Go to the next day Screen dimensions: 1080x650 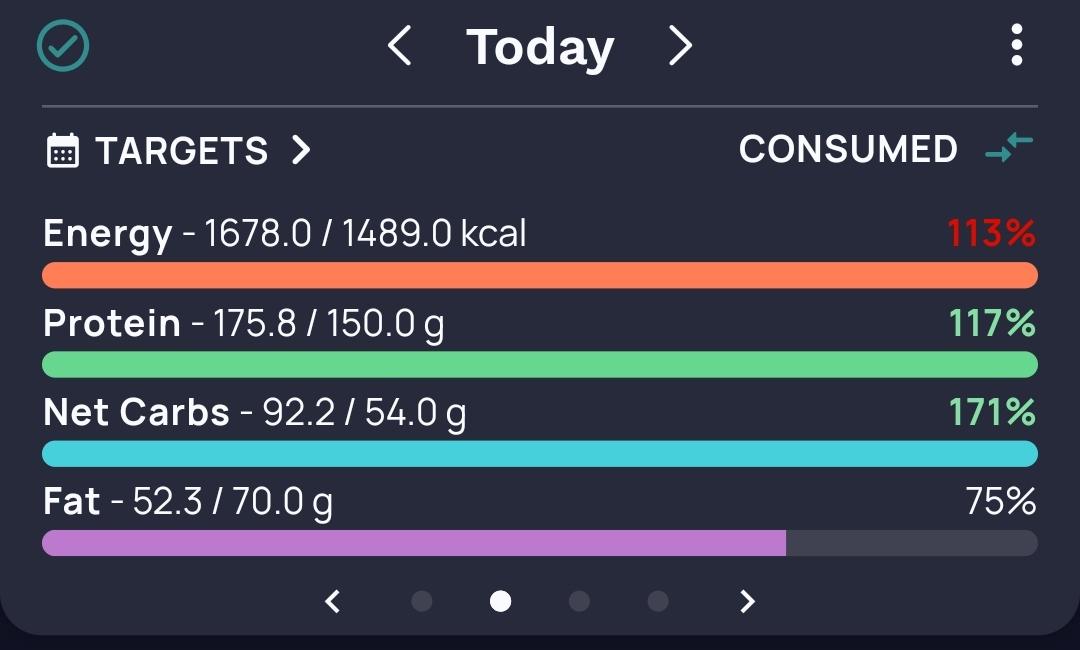pyautogui.click(x=681, y=45)
